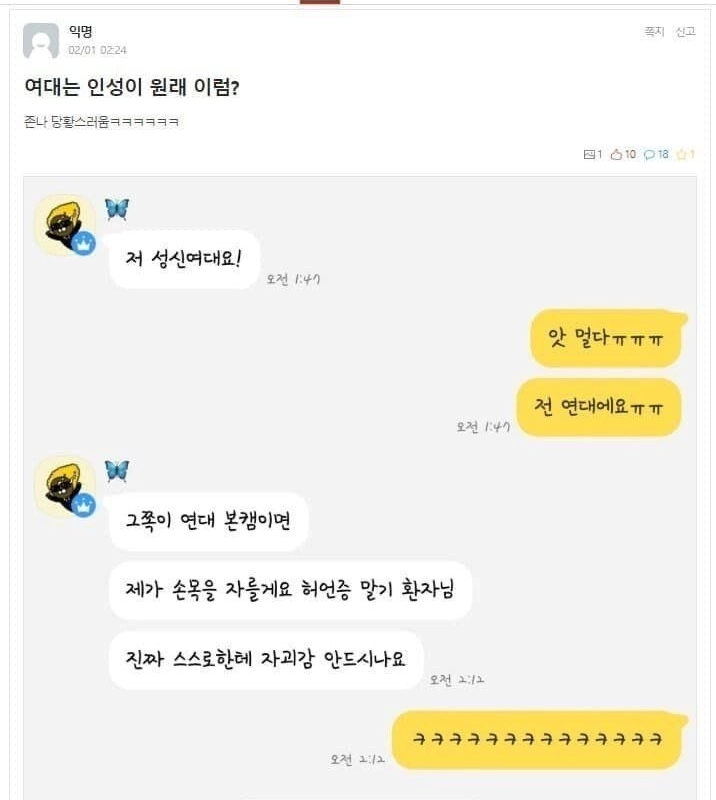
Task: Open the attached chat screenshot image
Action: [x=360, y=480]
